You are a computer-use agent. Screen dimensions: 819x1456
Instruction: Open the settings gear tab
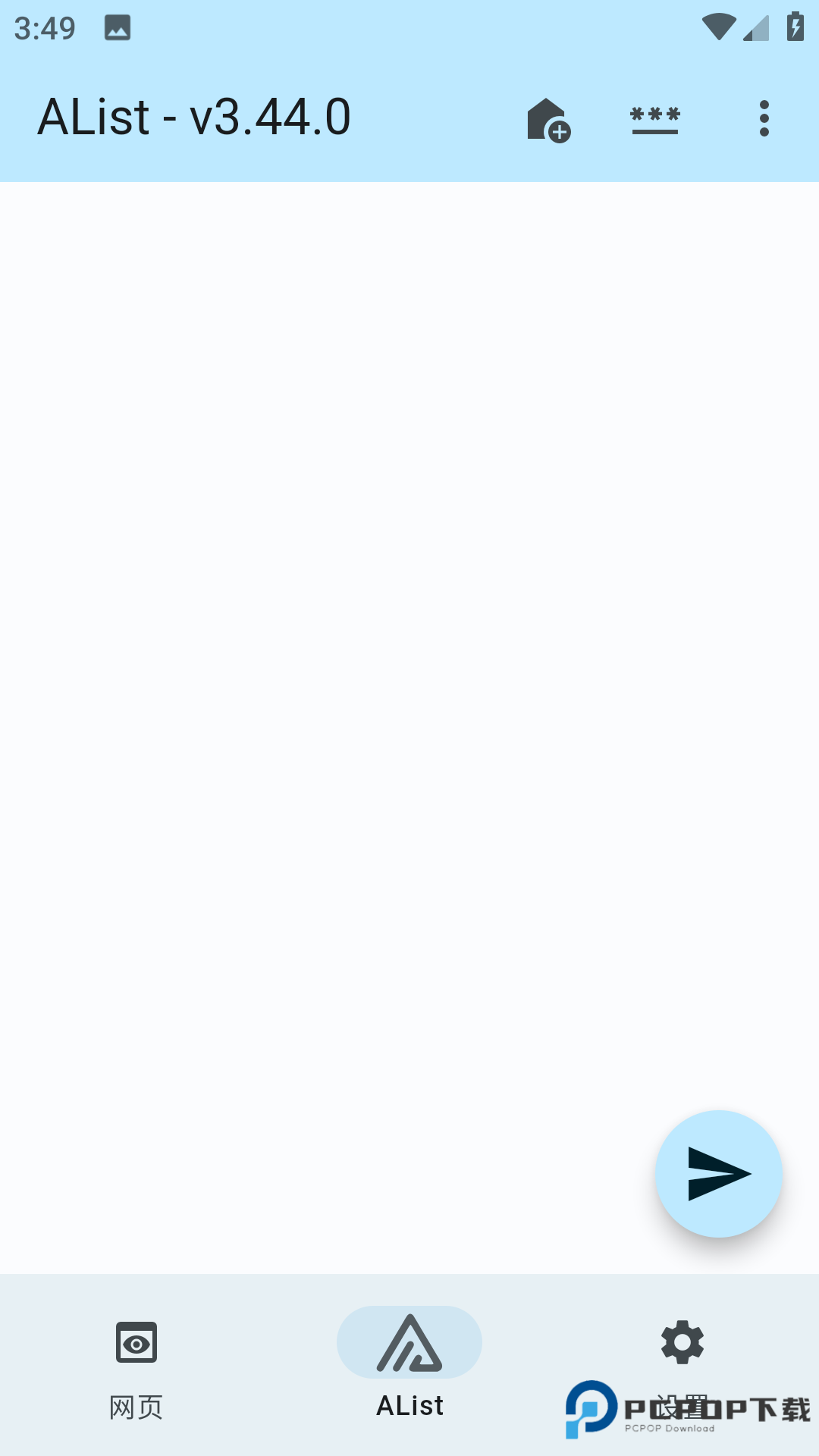(682, 1357)
